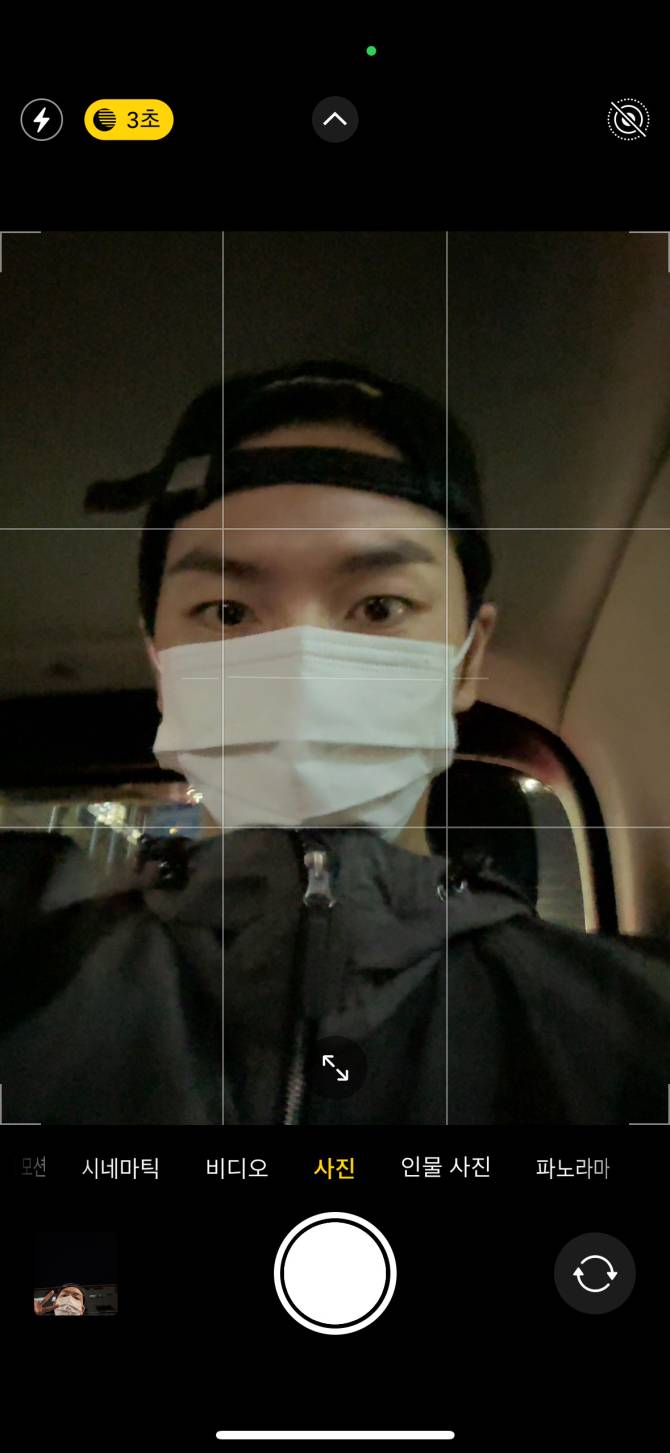Expand camera controls with the up chevron
This screenshot has width=670, height=1453.
tap(335, 120)
